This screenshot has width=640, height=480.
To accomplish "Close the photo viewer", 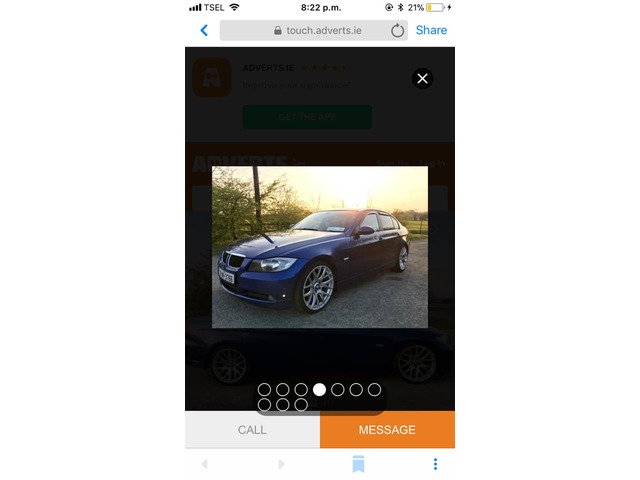I will pyautogui.click(x=422, y=78).
